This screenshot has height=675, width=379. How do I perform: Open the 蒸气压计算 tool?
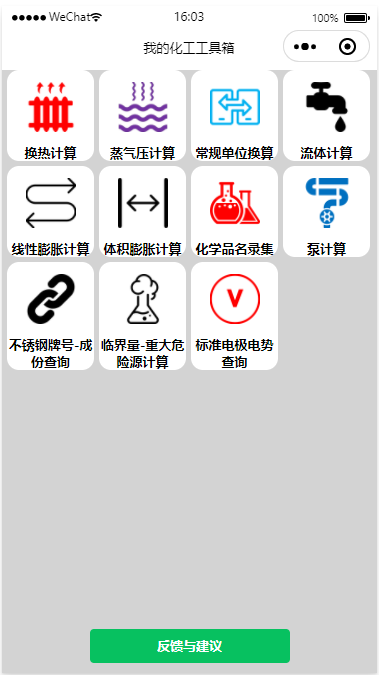click(x=143, y=116)
